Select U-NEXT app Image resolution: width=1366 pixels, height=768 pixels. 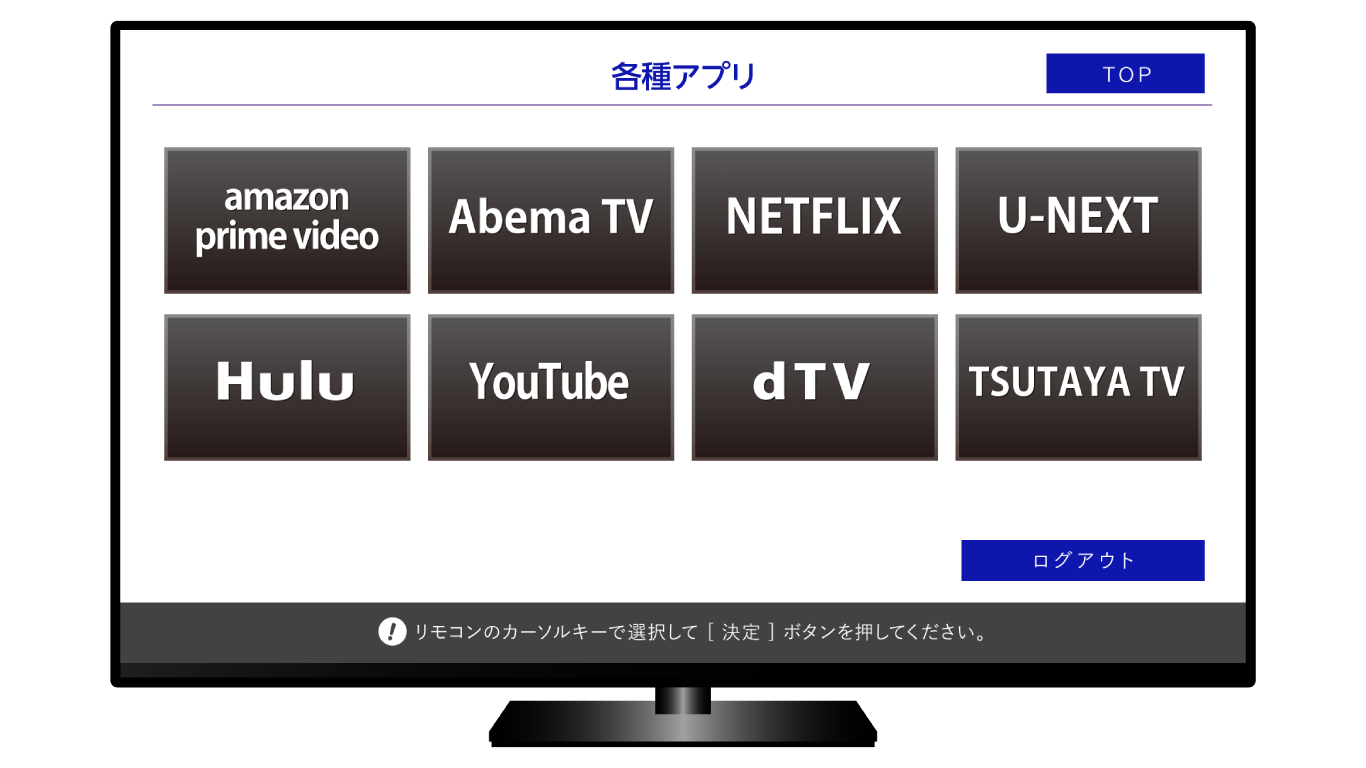pyautogui.click(x=1078, y=220)
